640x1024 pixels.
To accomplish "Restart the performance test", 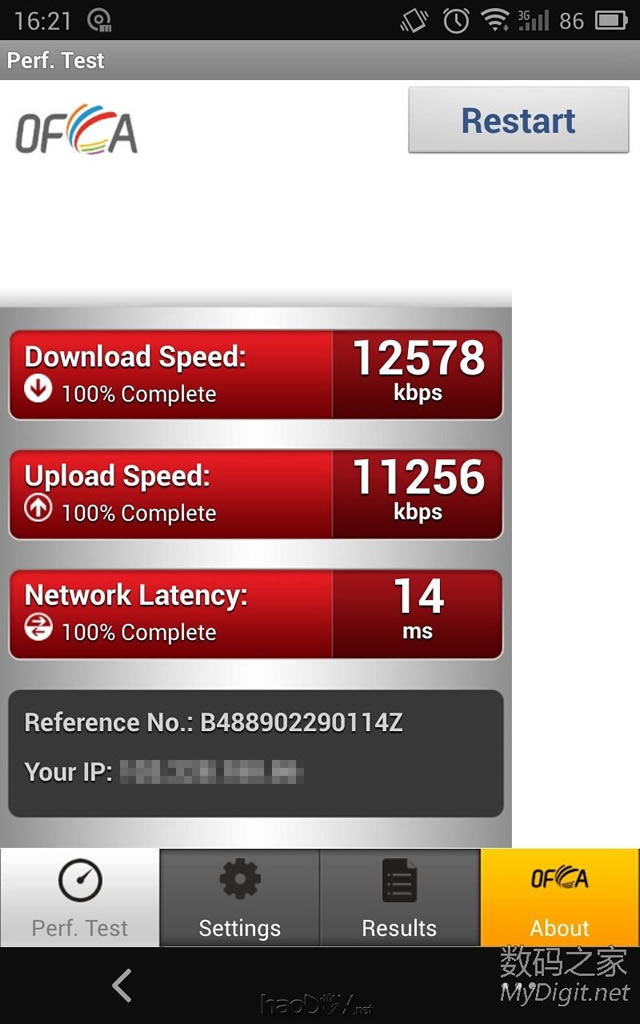I will (518, 121).
